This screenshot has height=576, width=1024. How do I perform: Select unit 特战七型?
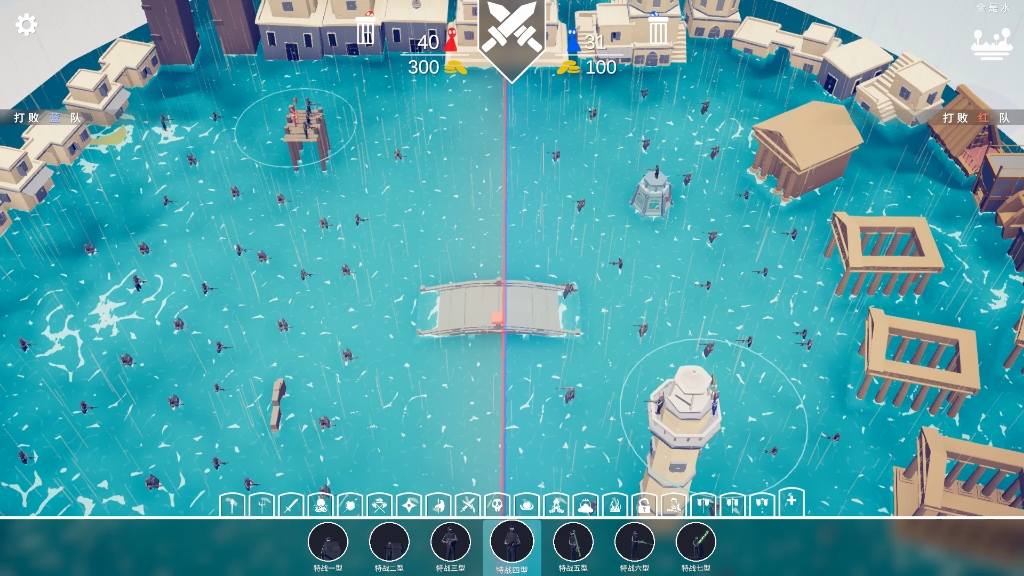pyautogui.click(x=695, y=542)
